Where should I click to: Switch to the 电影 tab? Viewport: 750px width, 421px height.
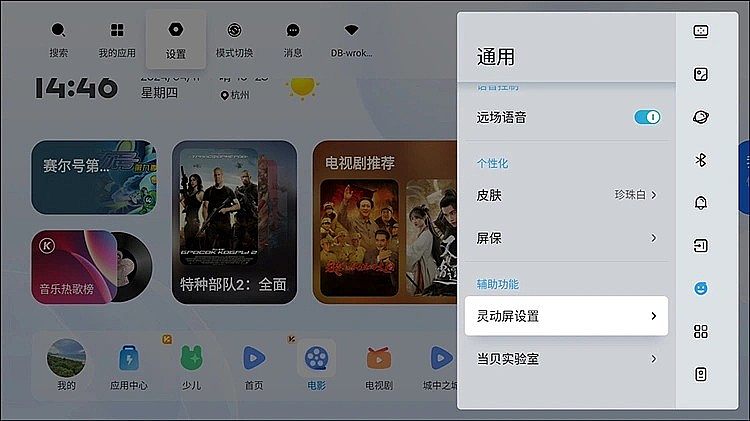pyautogui.click(x=316, y=365)
